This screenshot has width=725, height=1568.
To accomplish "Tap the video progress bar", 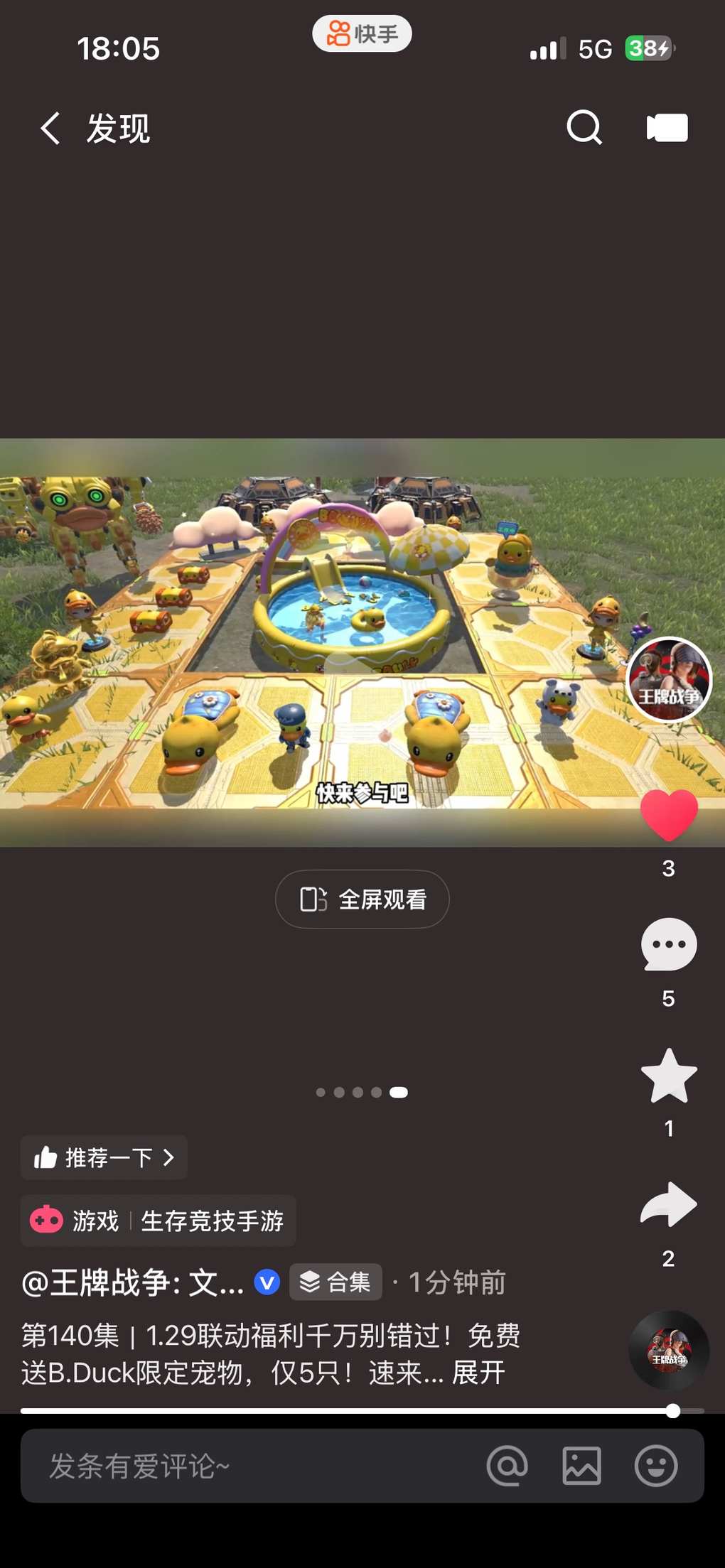I will point(355,1411).
